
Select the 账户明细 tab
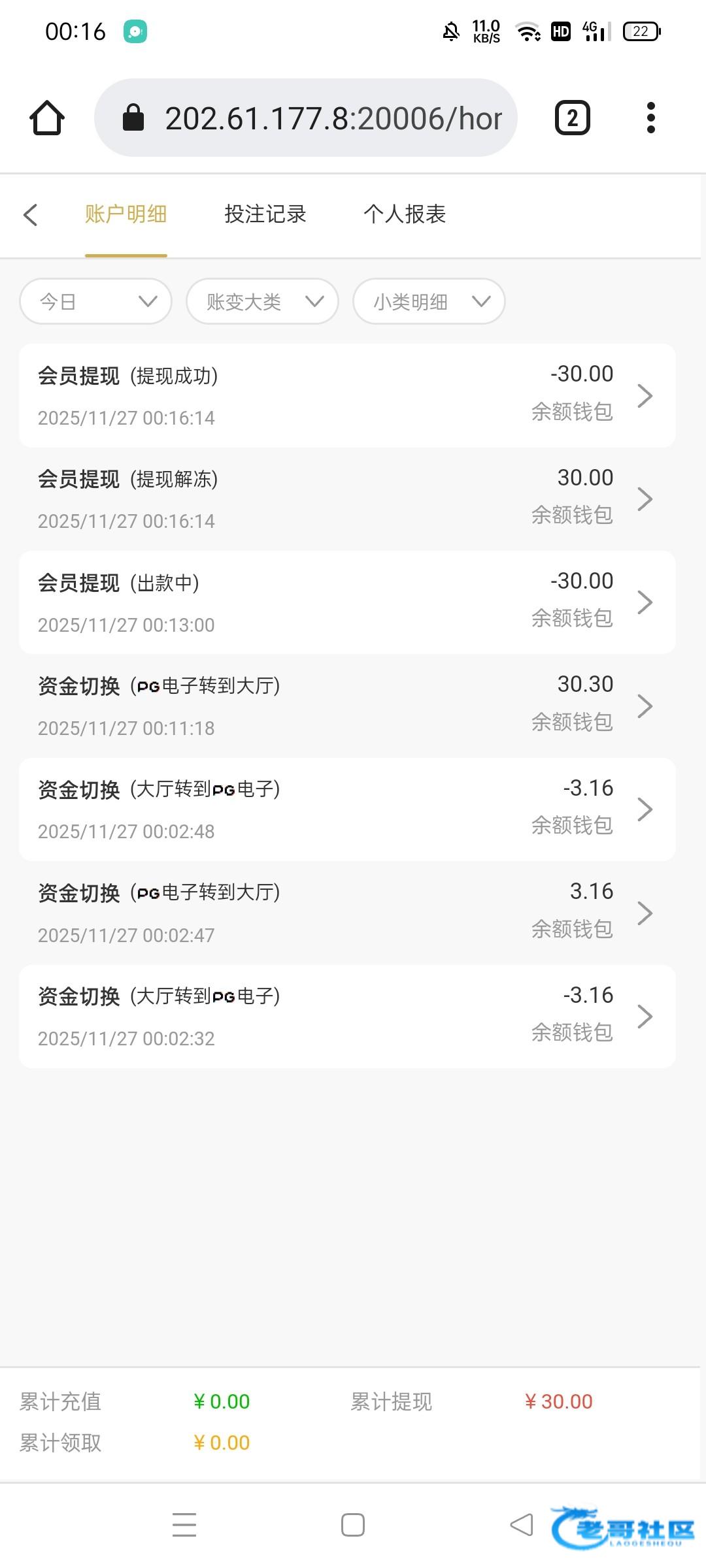pos(126,214)
